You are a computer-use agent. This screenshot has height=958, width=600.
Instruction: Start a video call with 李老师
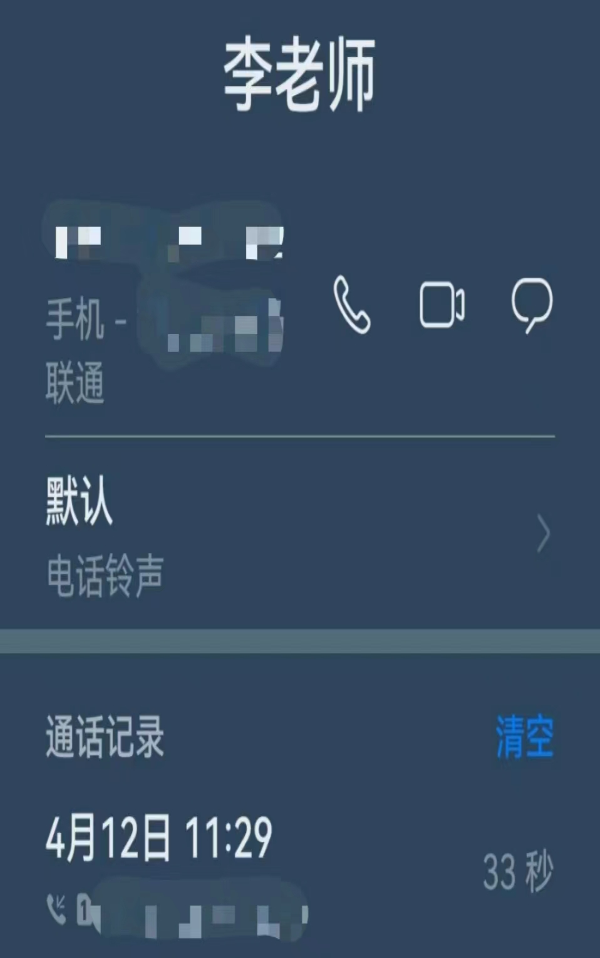(x=441, y=305)
